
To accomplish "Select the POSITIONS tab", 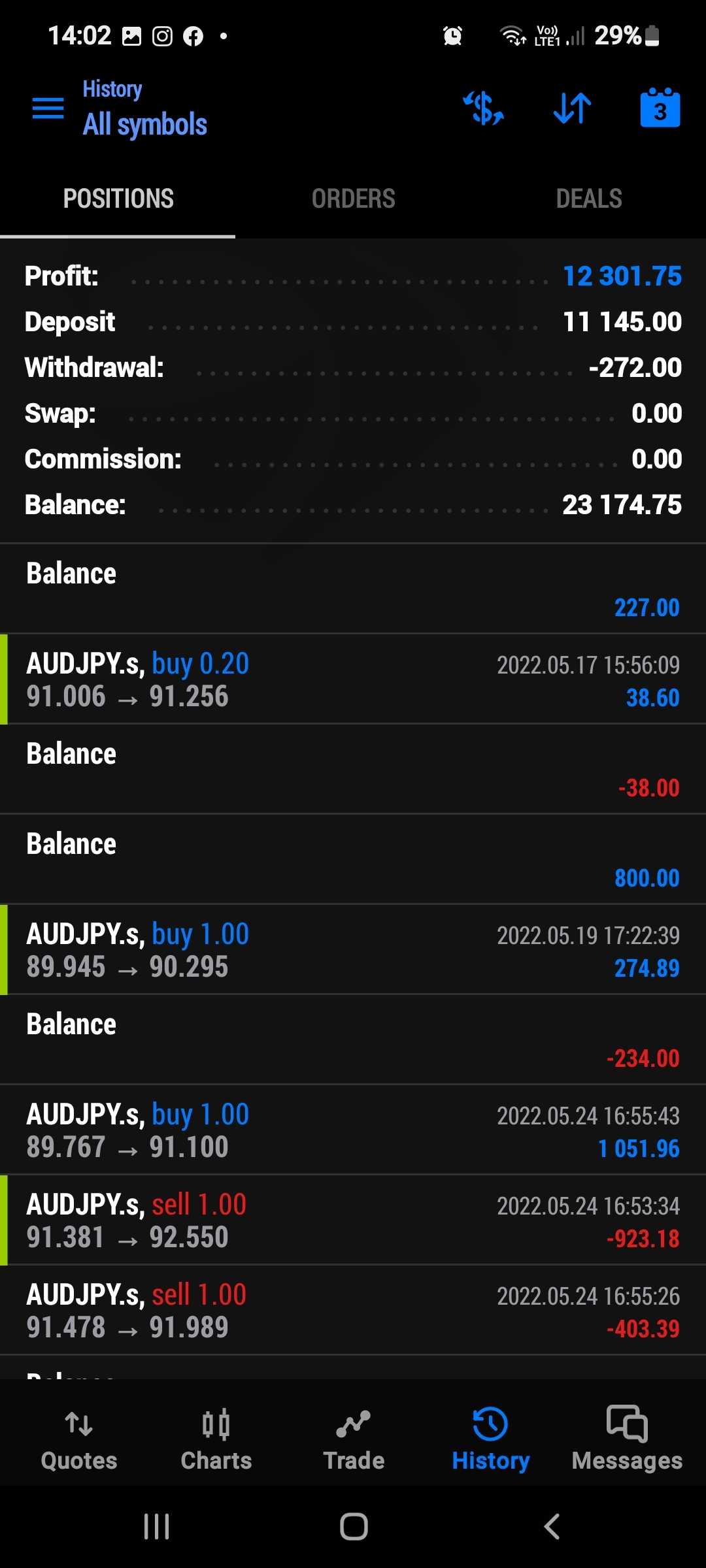I will 118,199.
